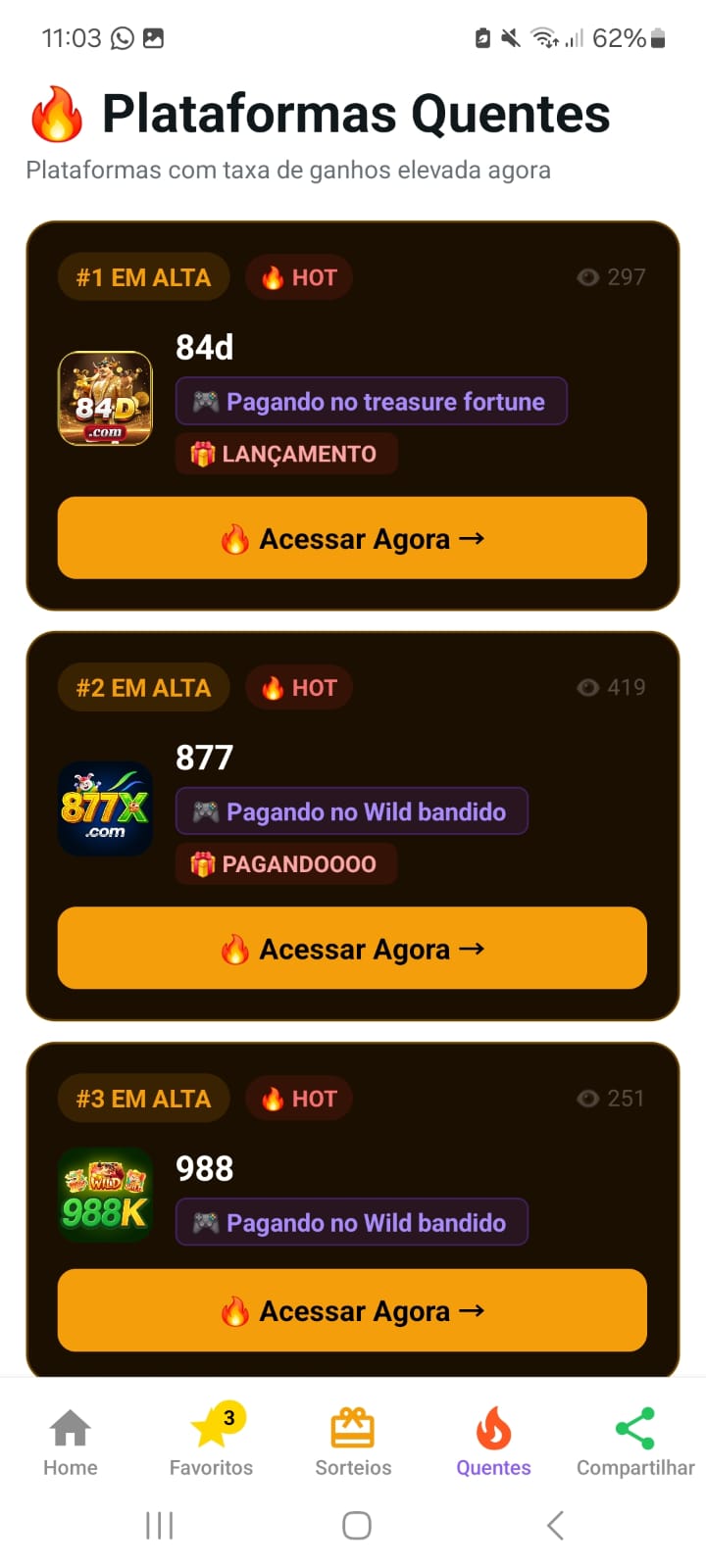Viewport: 706px width, 1568px height.
Task: Click the LANÇAMENTO gift tag
Action: (285, 454)
